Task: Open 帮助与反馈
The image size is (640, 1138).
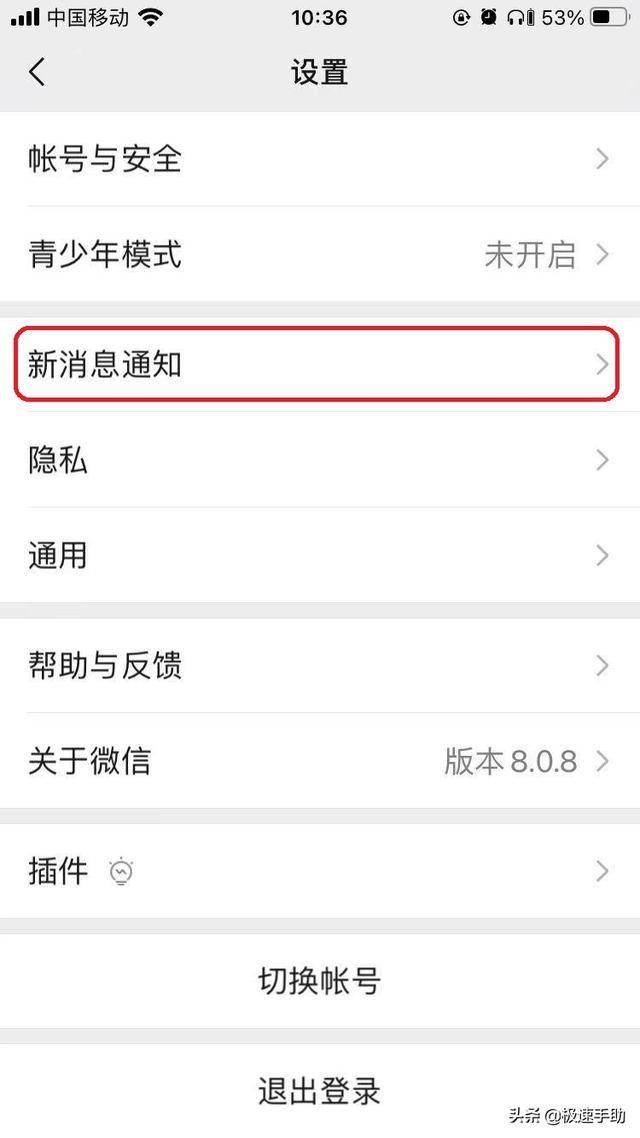Action: click(320, 666)
